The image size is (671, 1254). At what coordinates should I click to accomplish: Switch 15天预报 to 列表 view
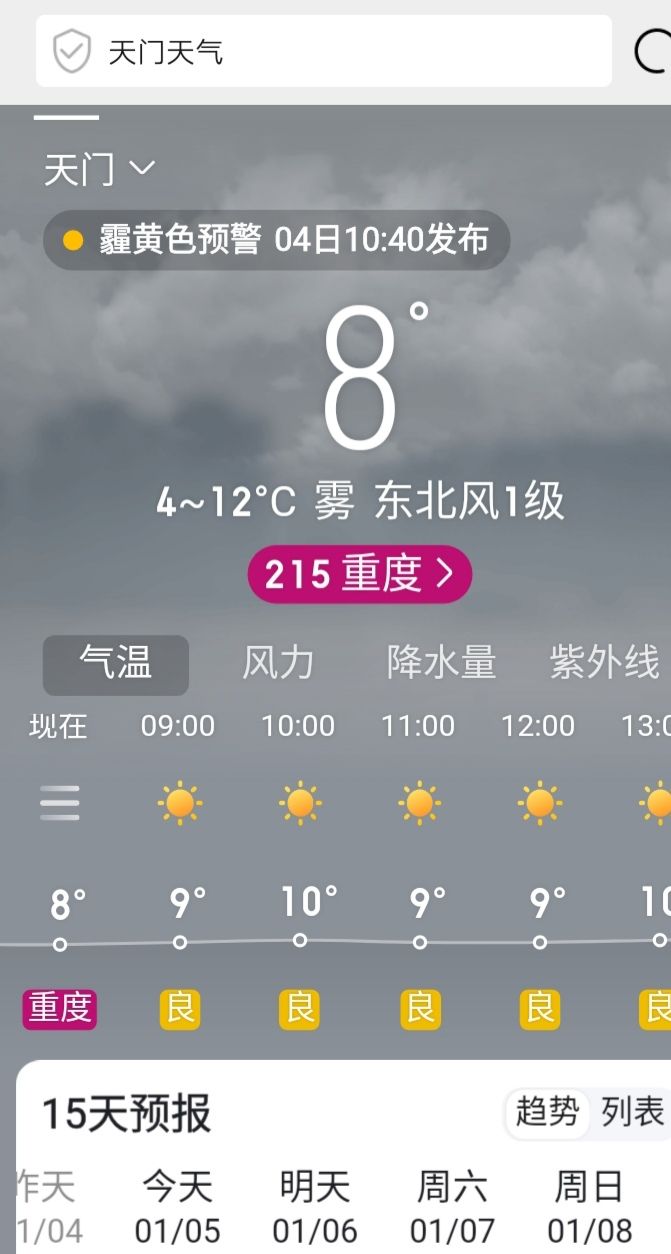632,1111
